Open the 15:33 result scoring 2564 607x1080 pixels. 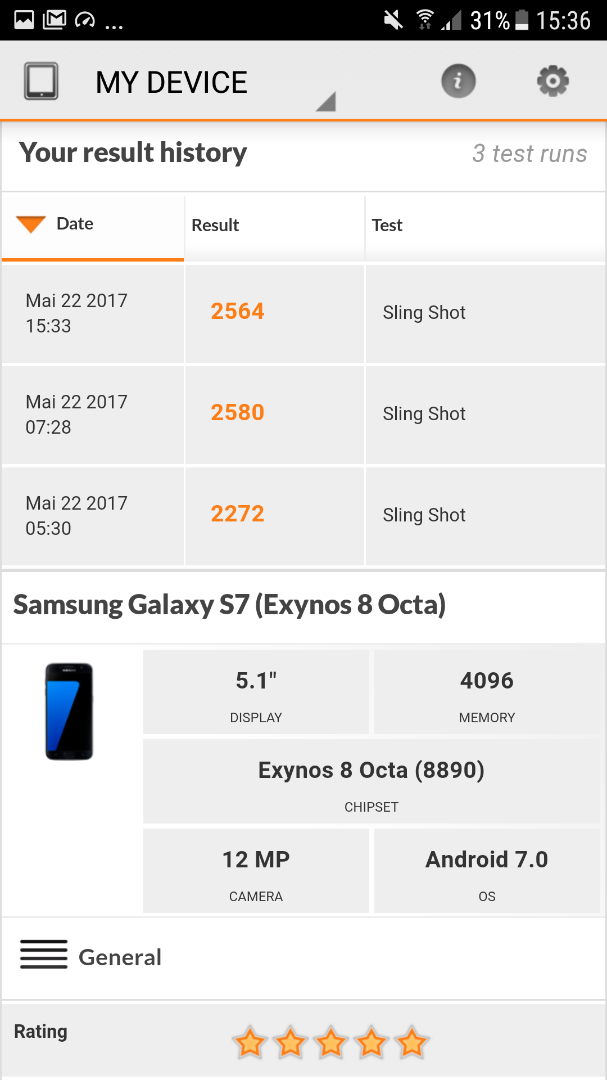pos(303,313)
